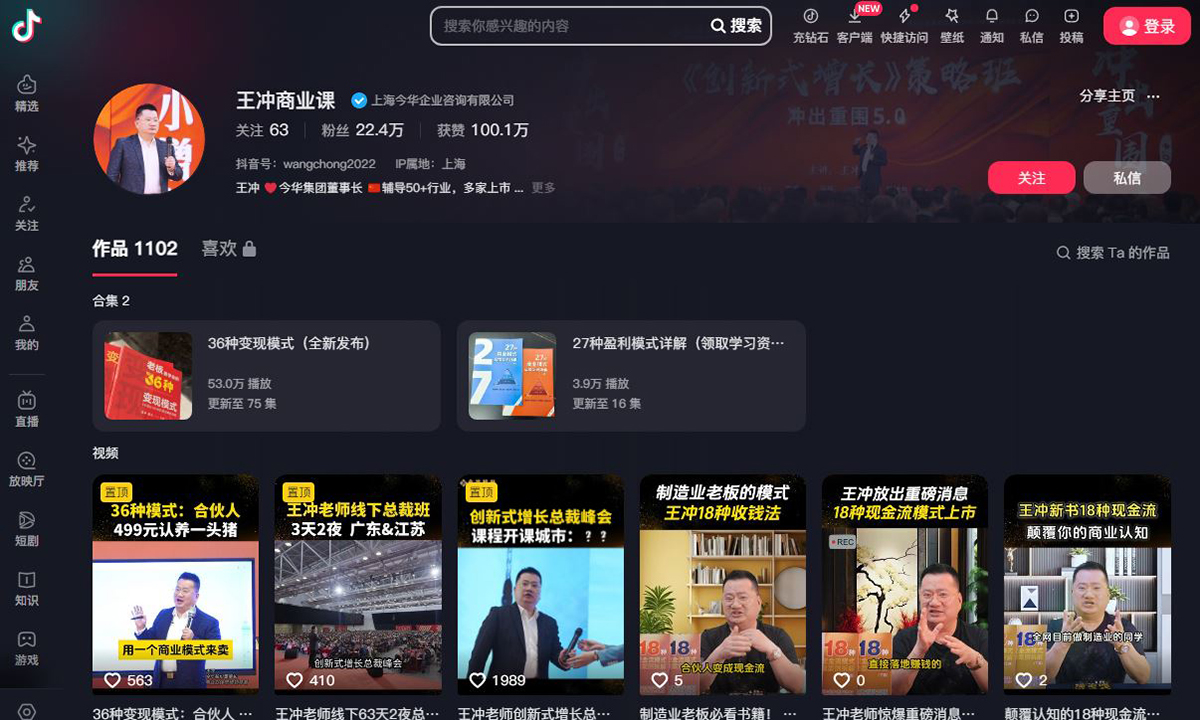The height and width of the screenshot is (720, 1200).
Task: Send a private message via 私信 button
Action: point(1126,178)
